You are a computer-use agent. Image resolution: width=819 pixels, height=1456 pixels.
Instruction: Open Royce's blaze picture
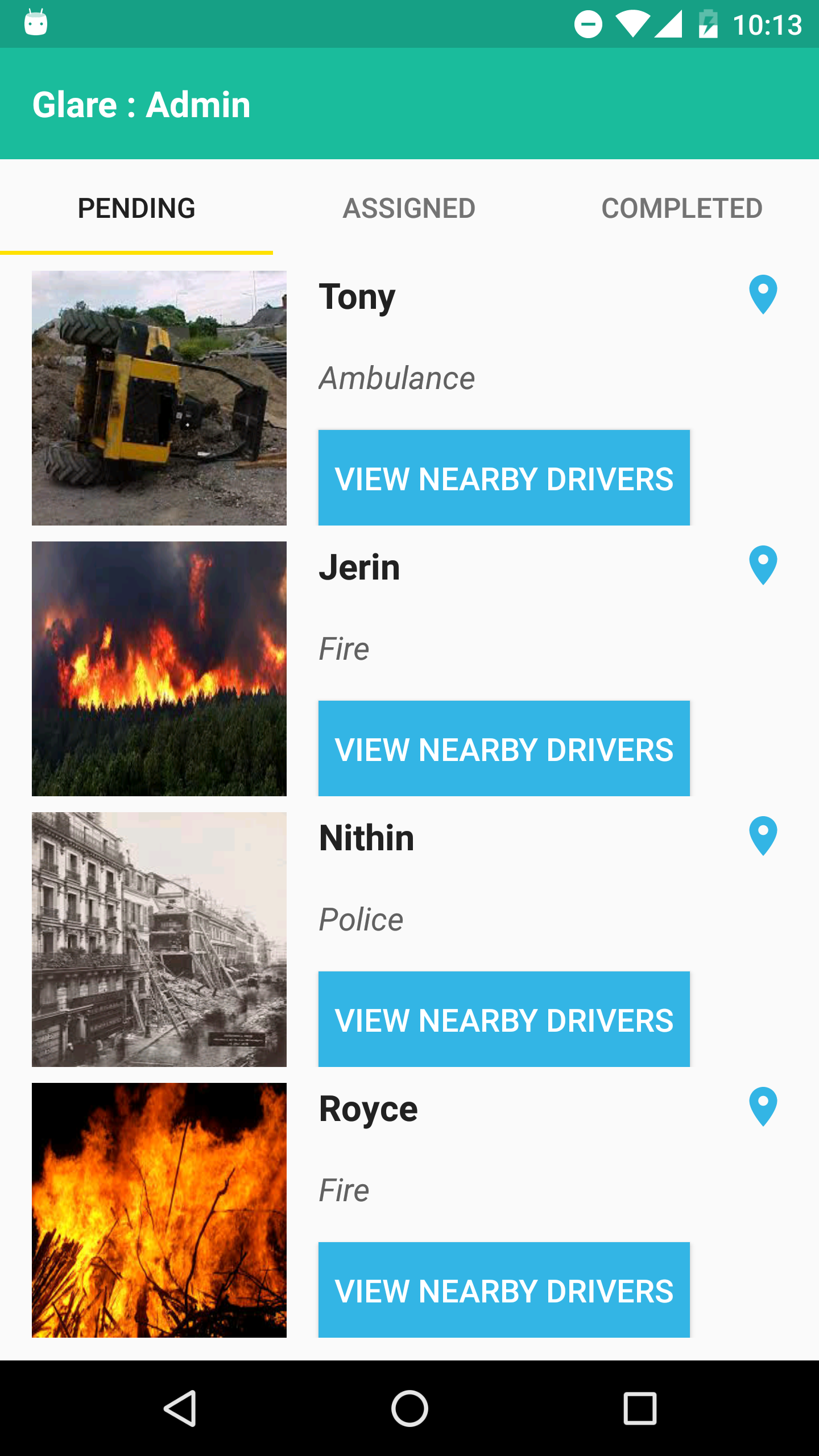point(159,1210)
